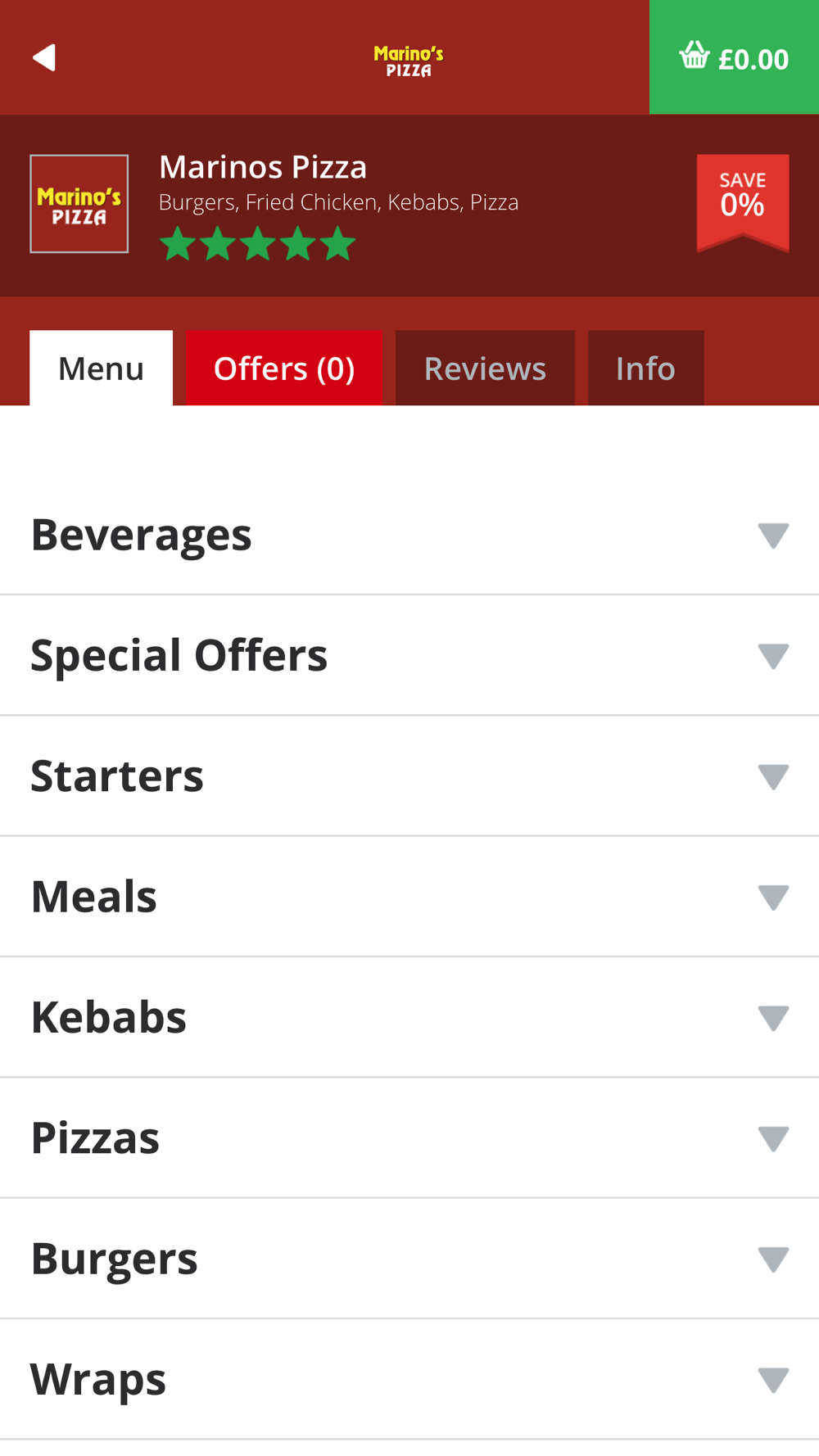Expand the Special Offers section

[x=409, y=656]
